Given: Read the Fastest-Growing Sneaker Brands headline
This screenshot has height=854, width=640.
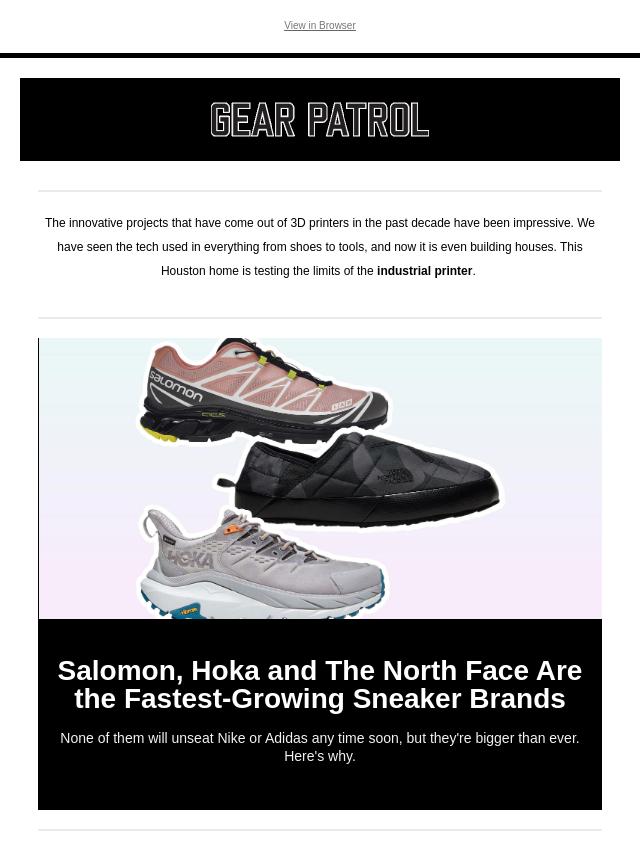Looking at the screenshot, I should point(320,684).
